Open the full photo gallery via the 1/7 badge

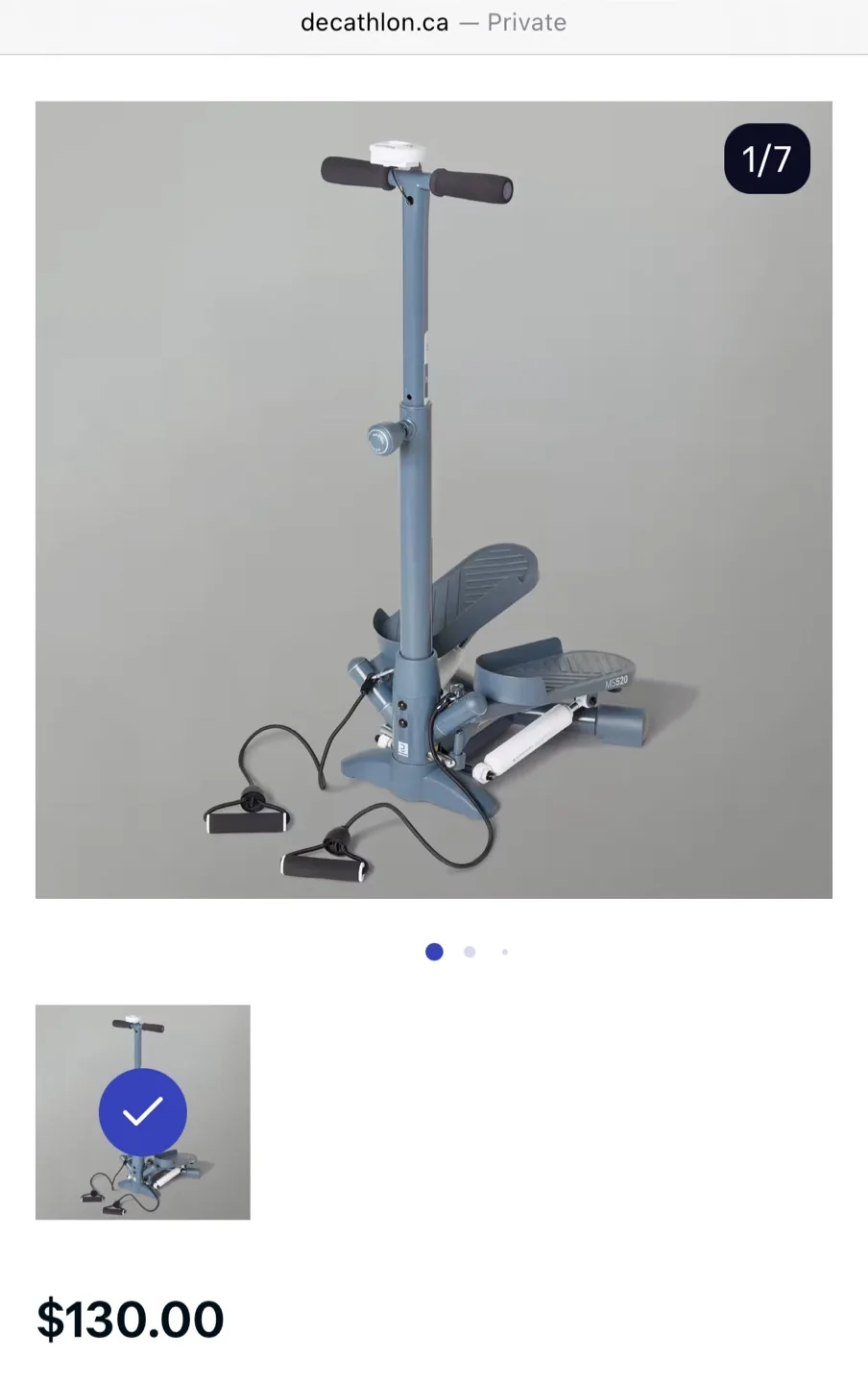tap(766, 158)
